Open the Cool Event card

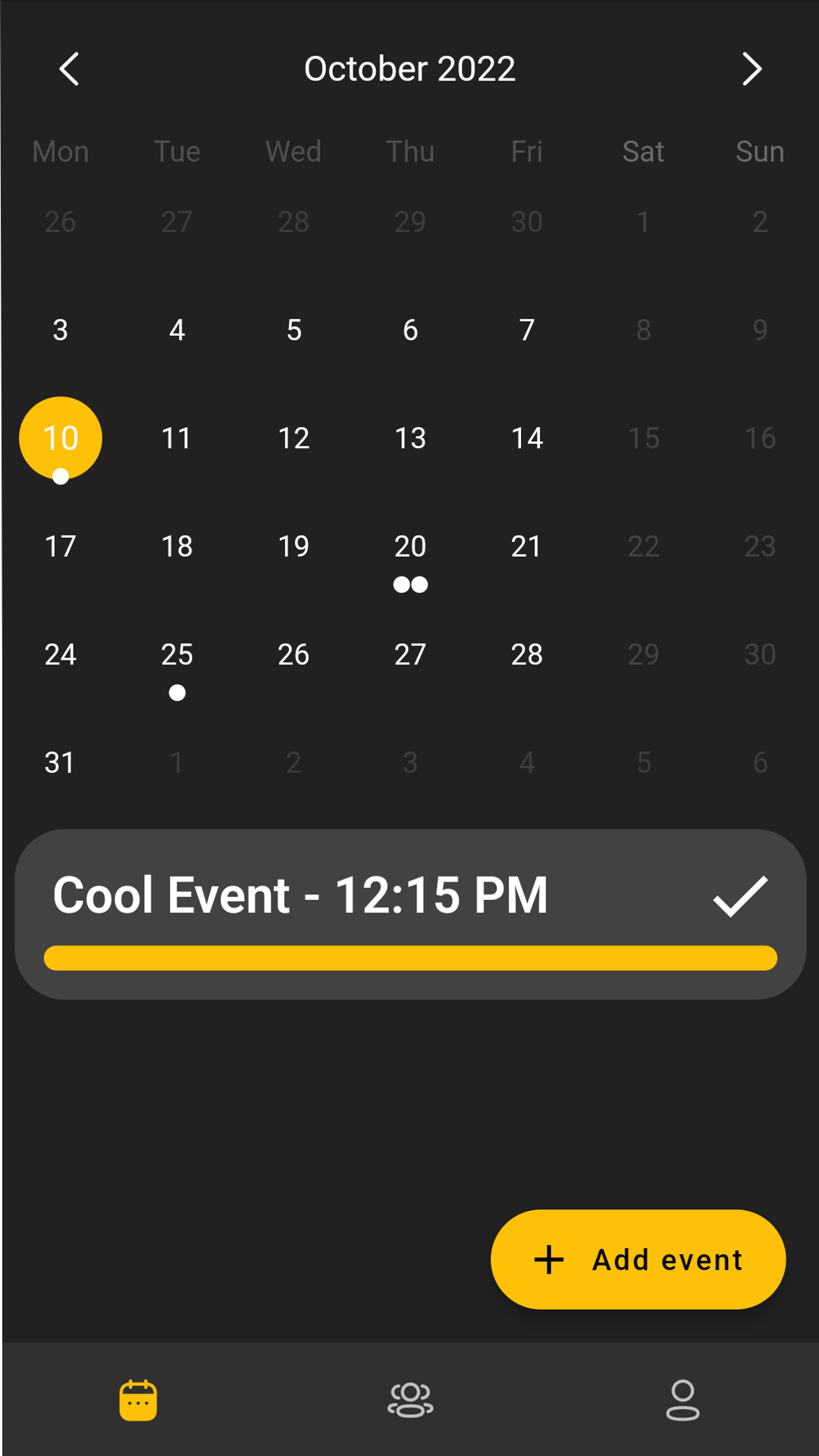pyautogui.click(x=410, y=914)
